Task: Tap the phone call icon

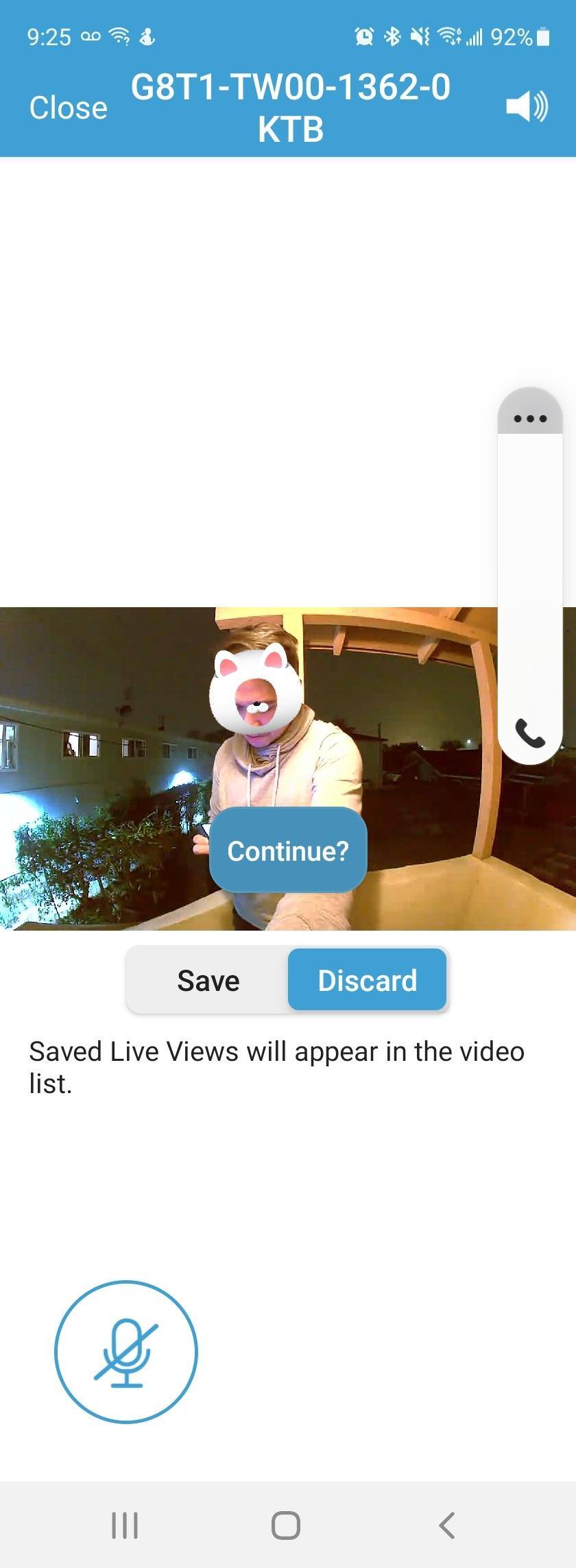Action: point(530,734)
